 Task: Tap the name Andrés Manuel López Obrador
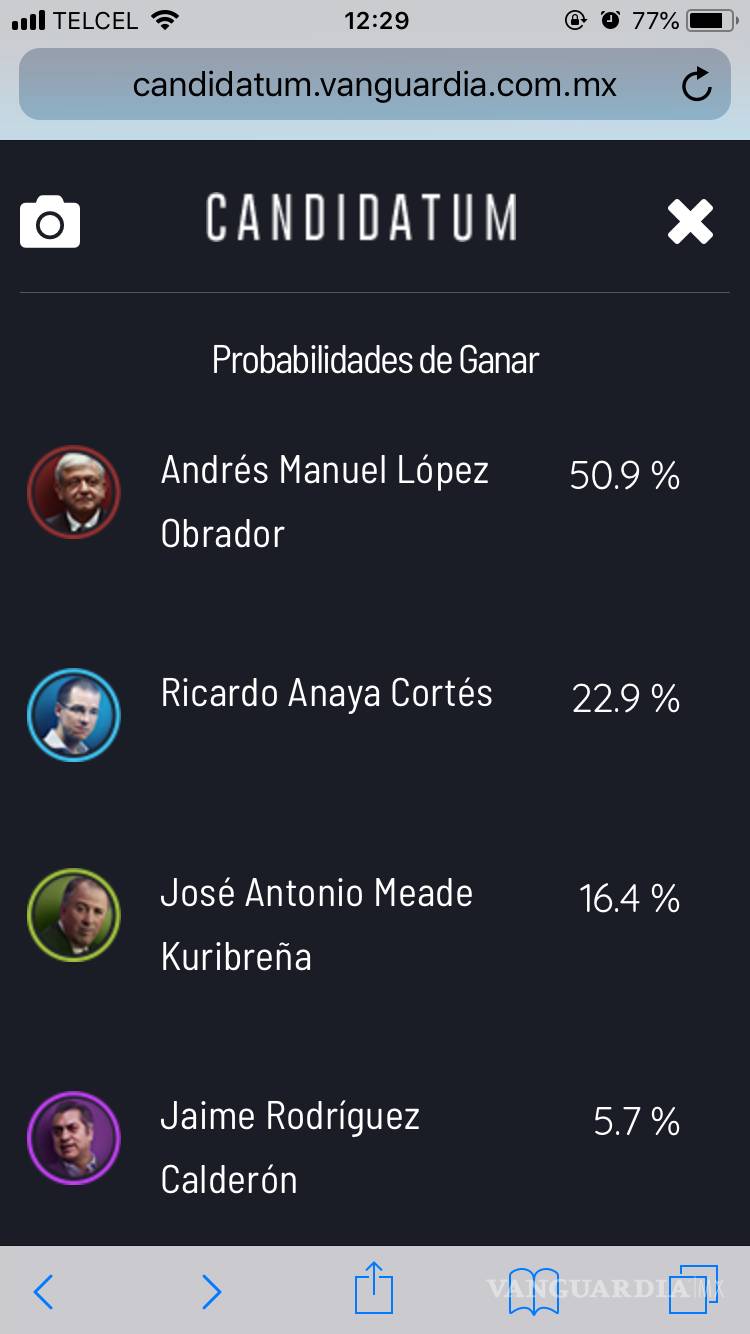click(324, 470)
